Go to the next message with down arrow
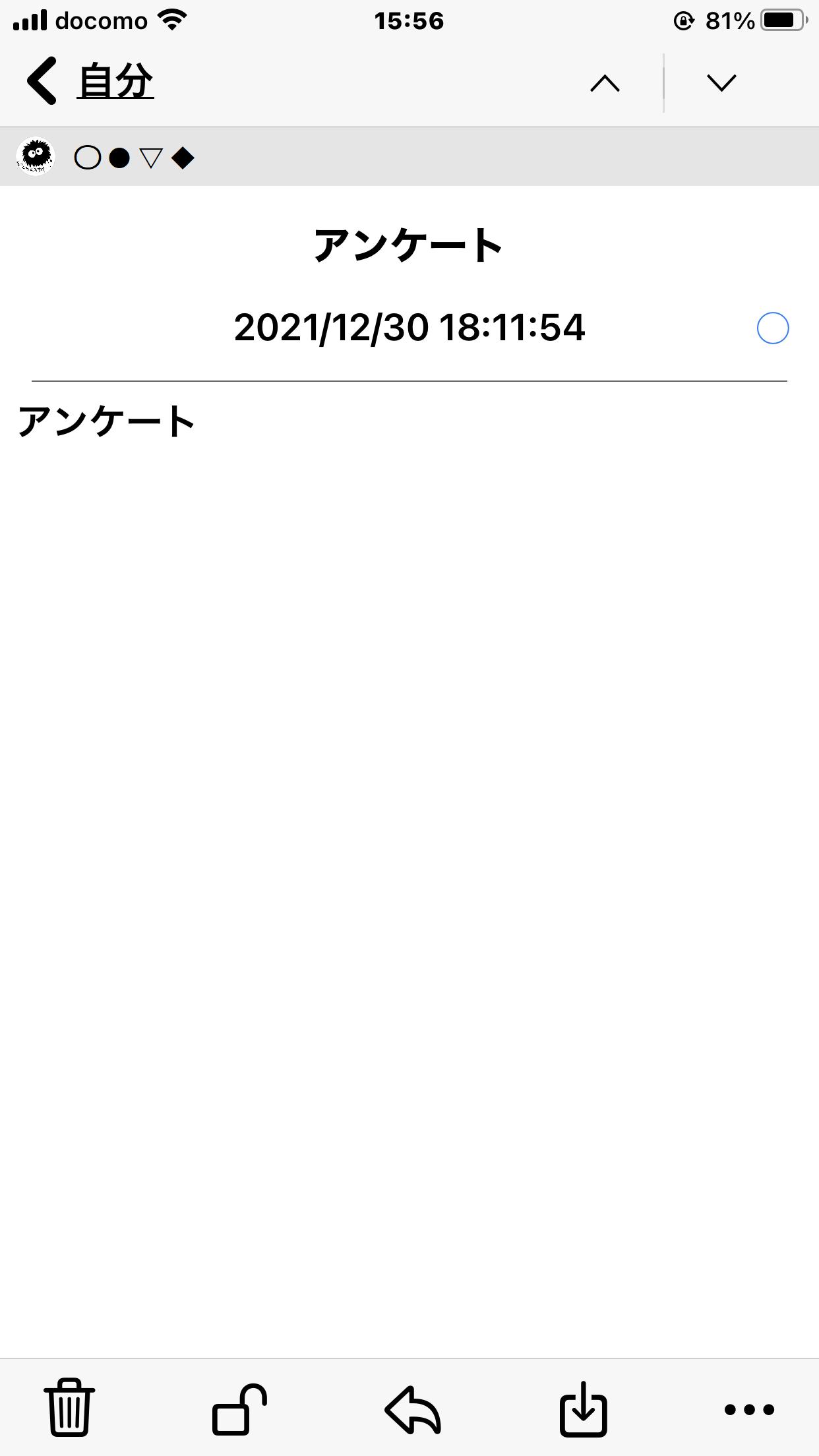This screenshot has height=1456, width=819. [x=721, y=83]
